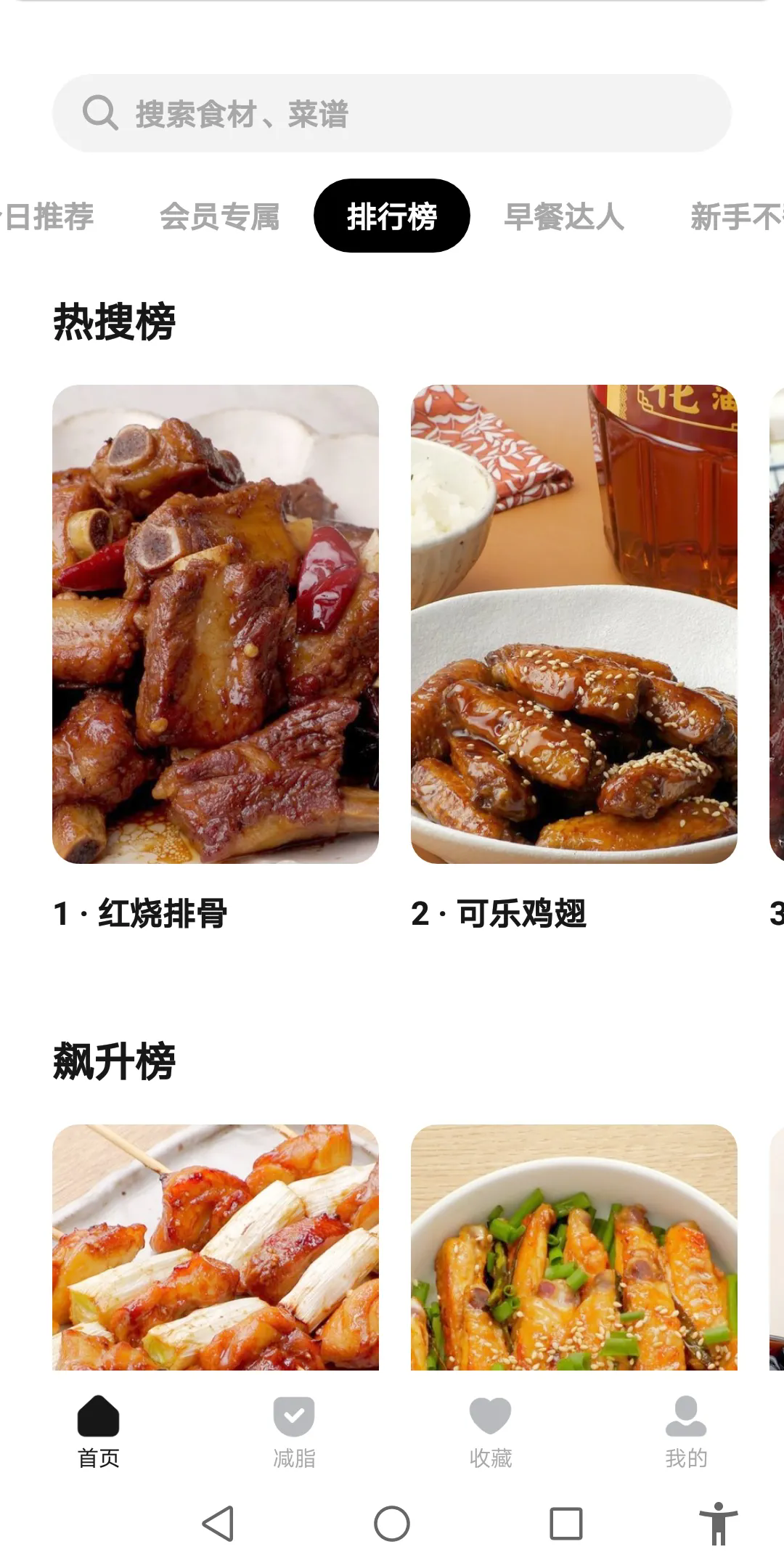Click the magnifying glass search icon
The image size is (784, 1568).
(99, 113)
